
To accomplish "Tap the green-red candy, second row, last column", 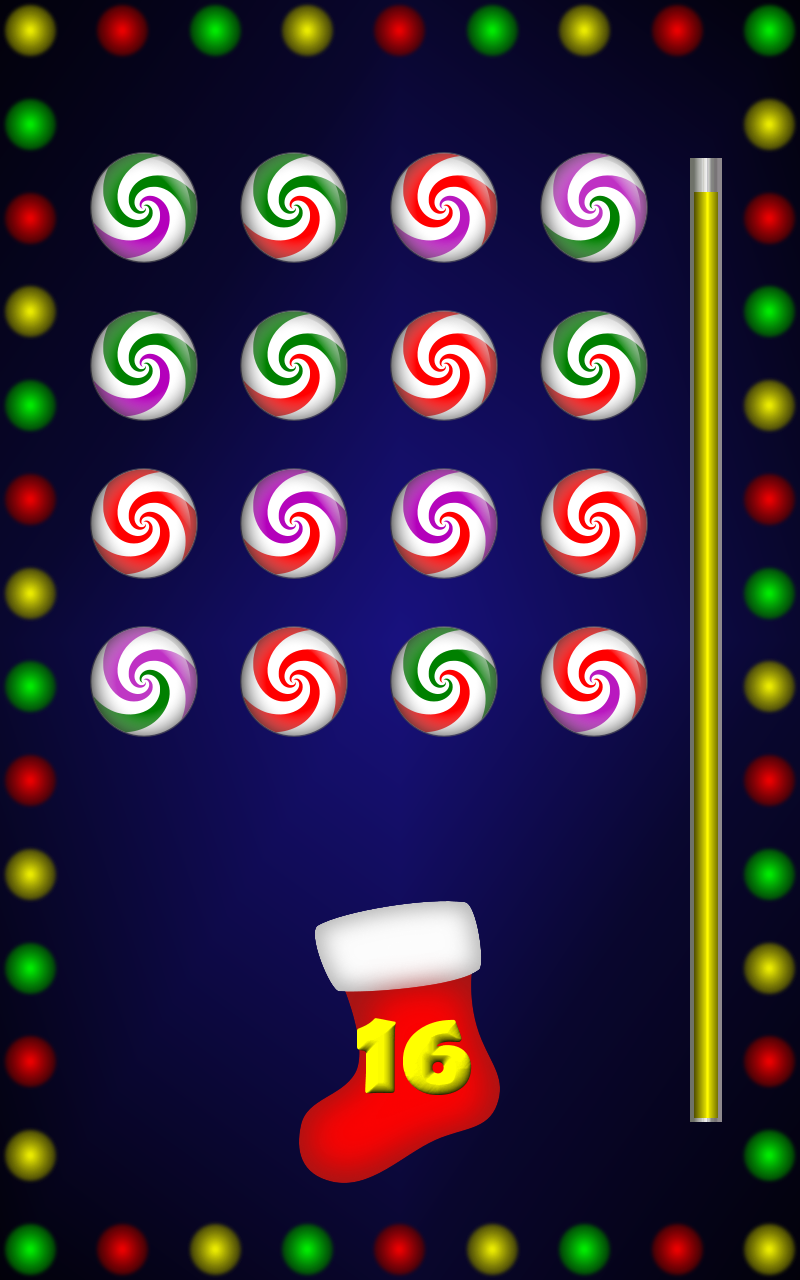I will point(594,365).
